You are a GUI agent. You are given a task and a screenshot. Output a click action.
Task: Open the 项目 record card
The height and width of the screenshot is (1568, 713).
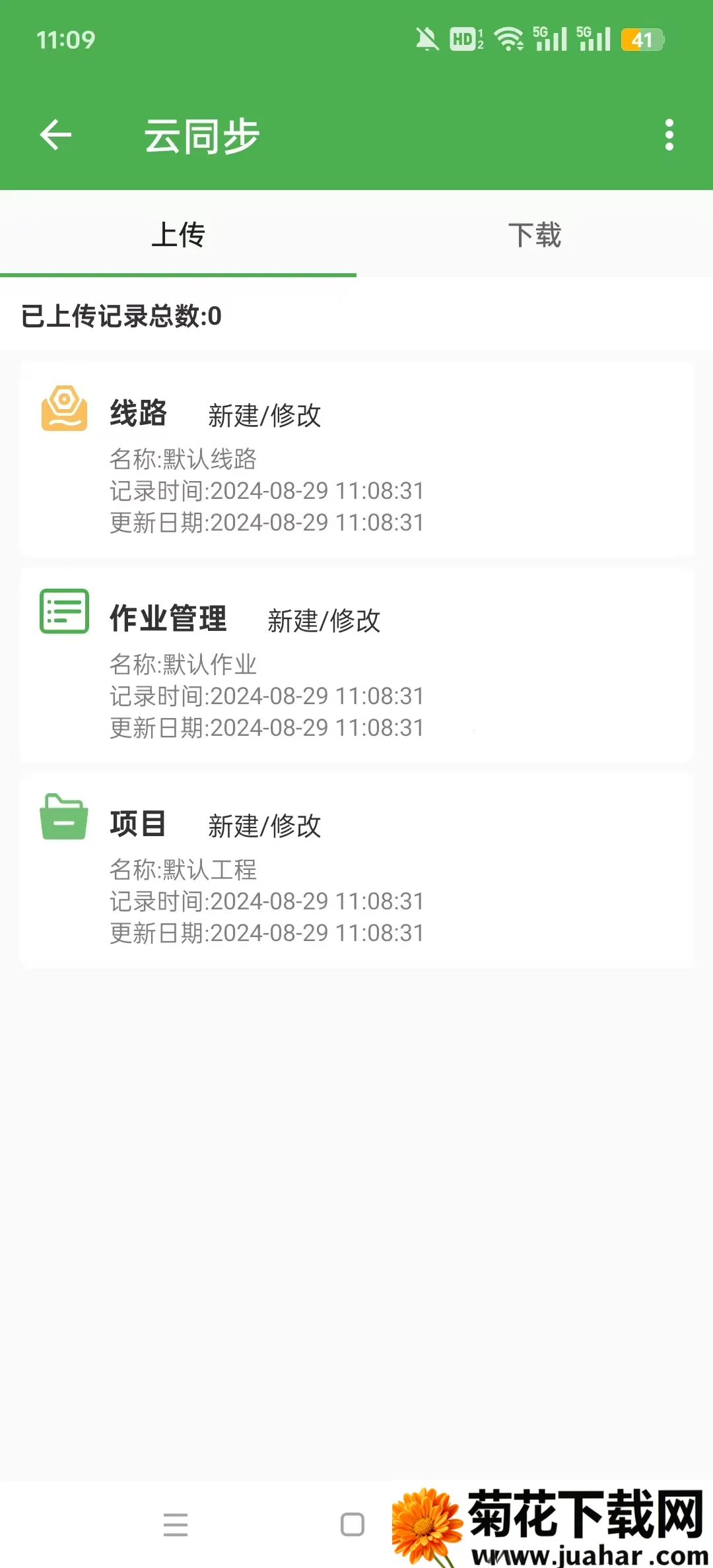point(356,870)
